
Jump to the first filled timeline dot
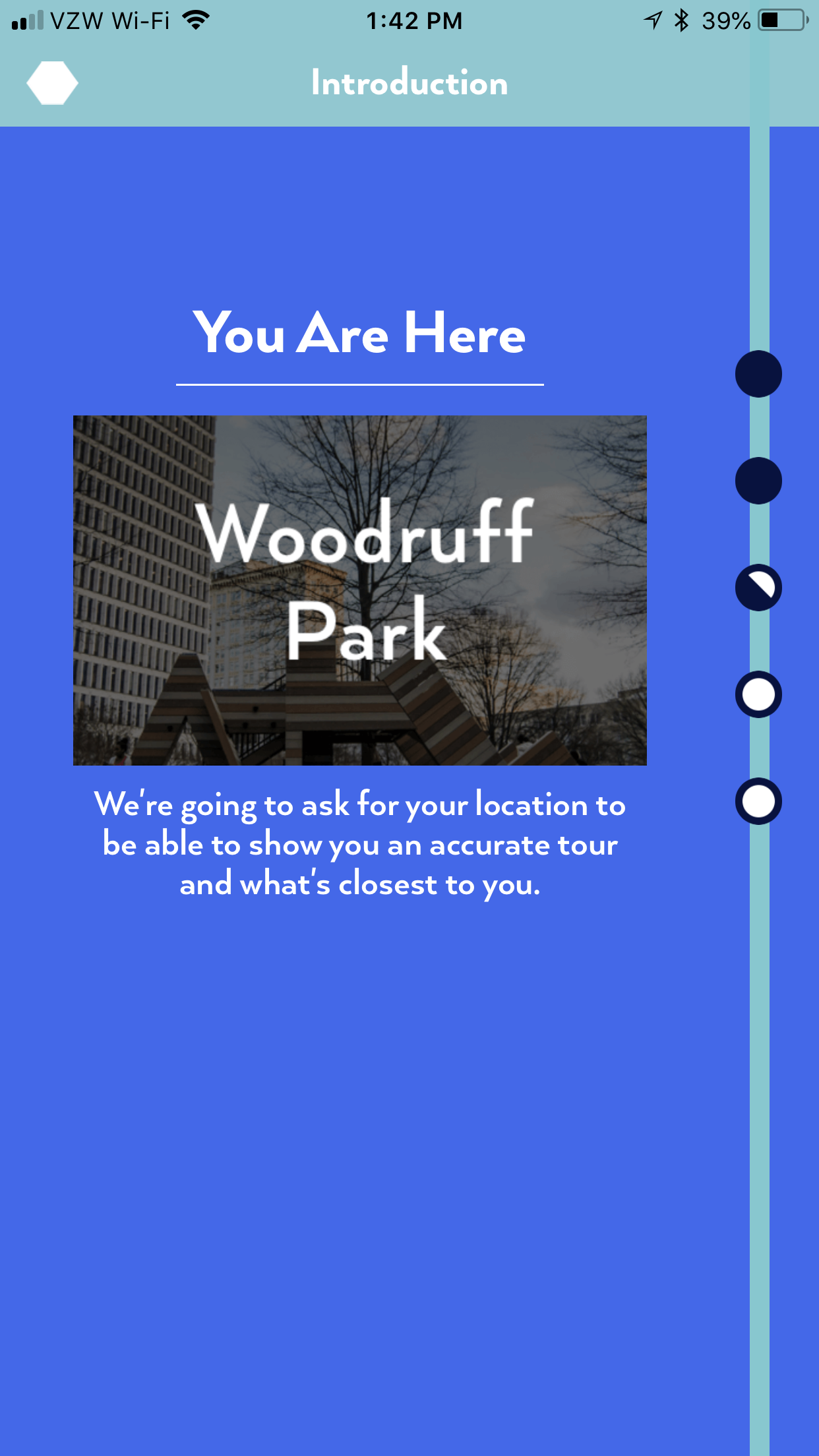(x=758, y=374)
